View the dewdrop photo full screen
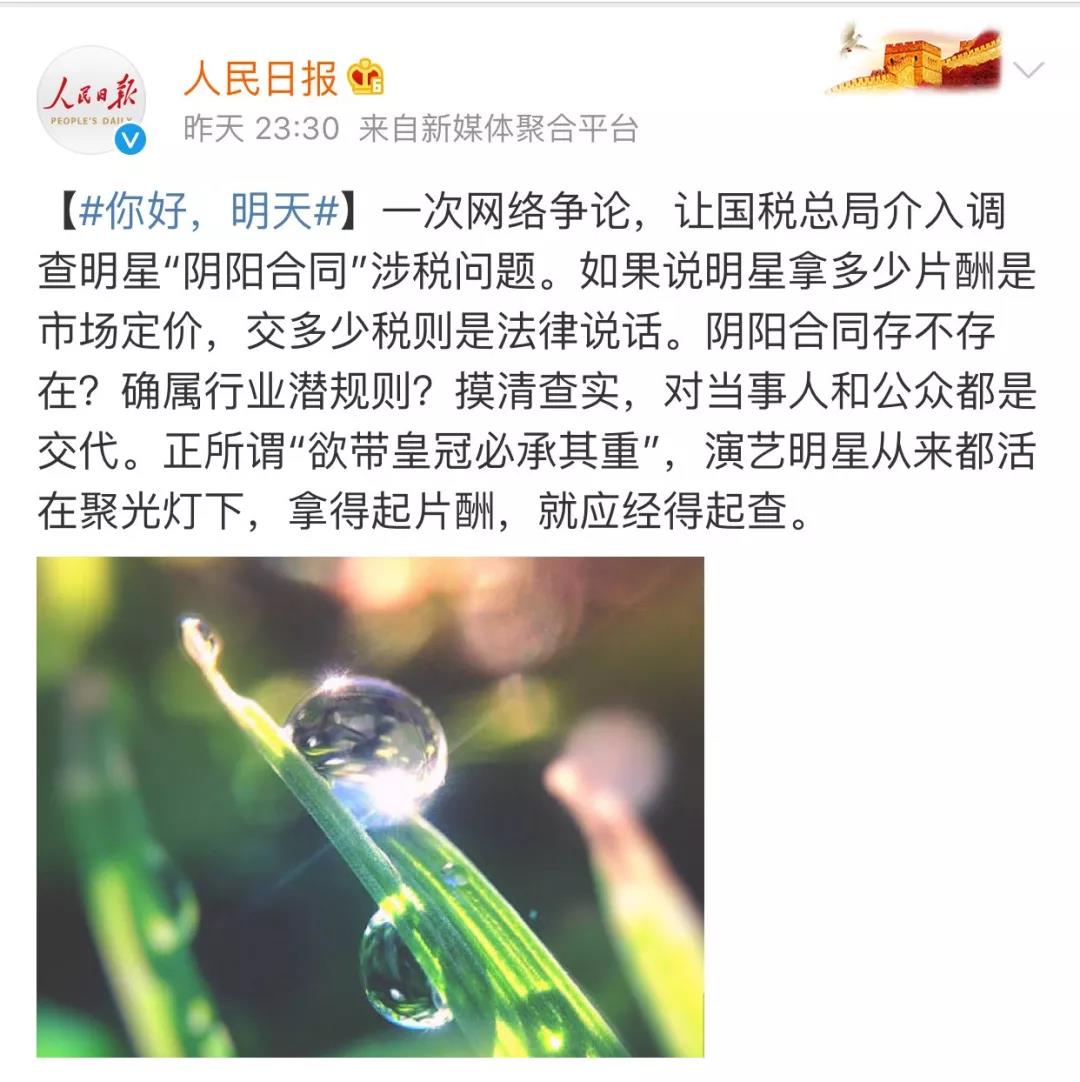The width and height of the screenshot is (1080, 1082). 370,806
